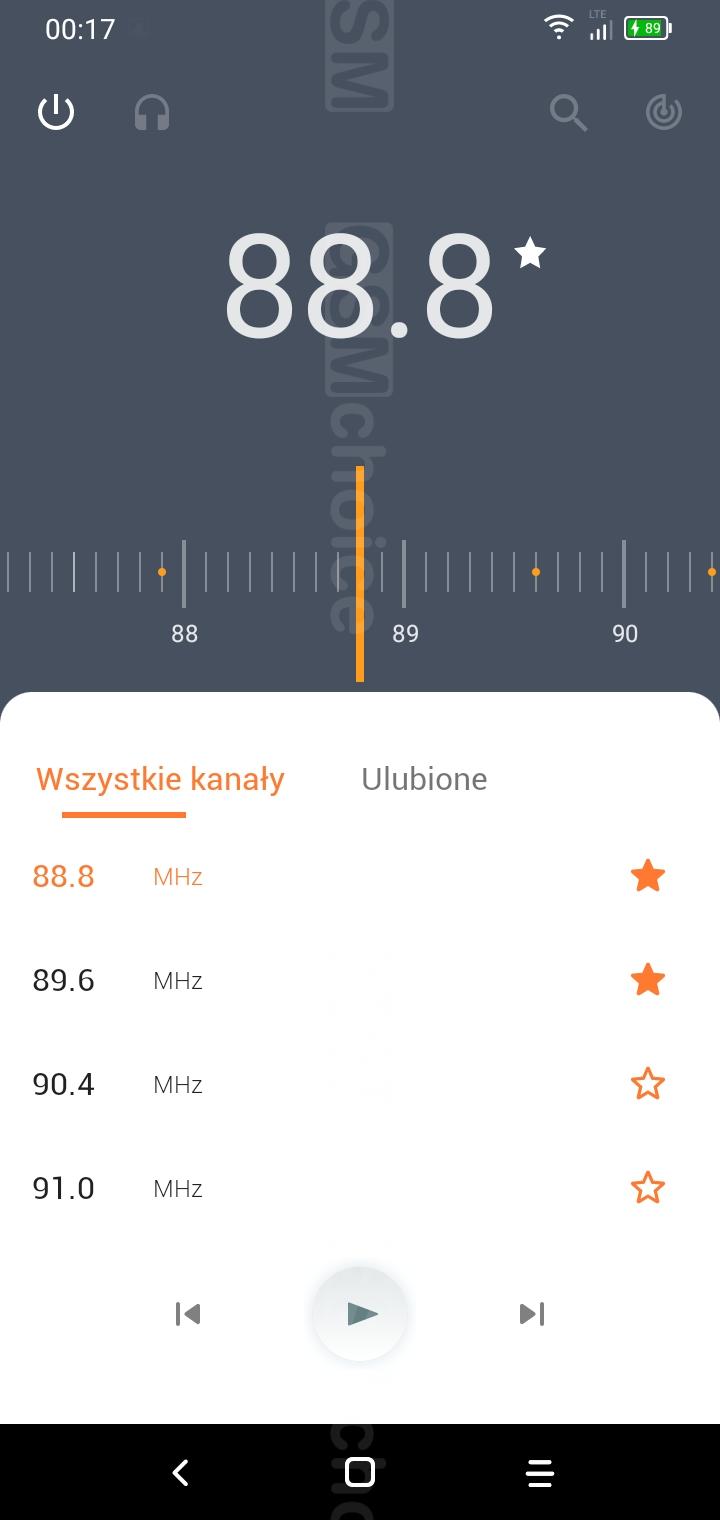720x1520 pixels.
Task: Open station search with the magnifier icon
Action: 568,113
